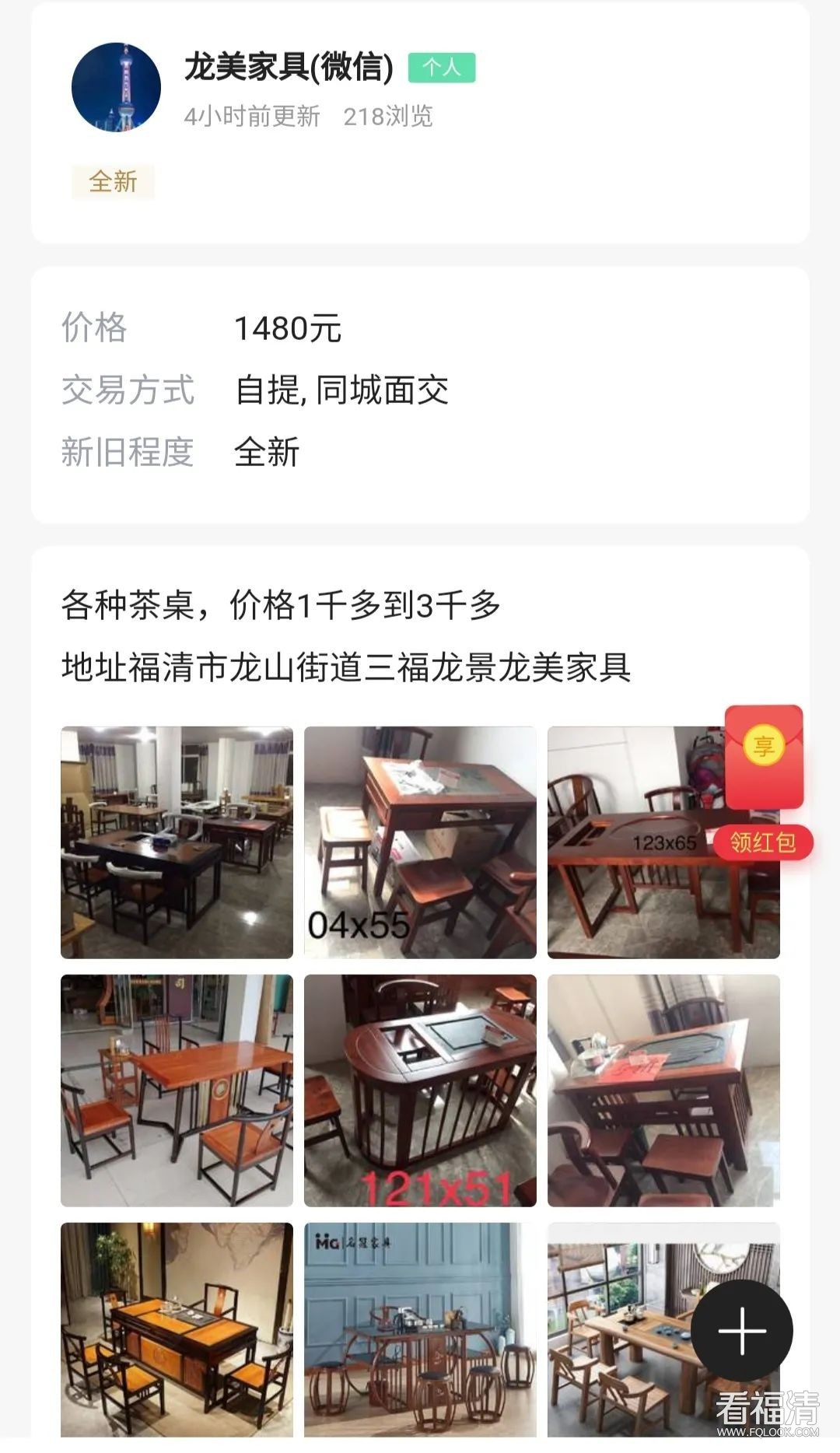The image size is (840, 1453).
Task: Open the 龙美家具 seller profile avatar
Action: 116,87
